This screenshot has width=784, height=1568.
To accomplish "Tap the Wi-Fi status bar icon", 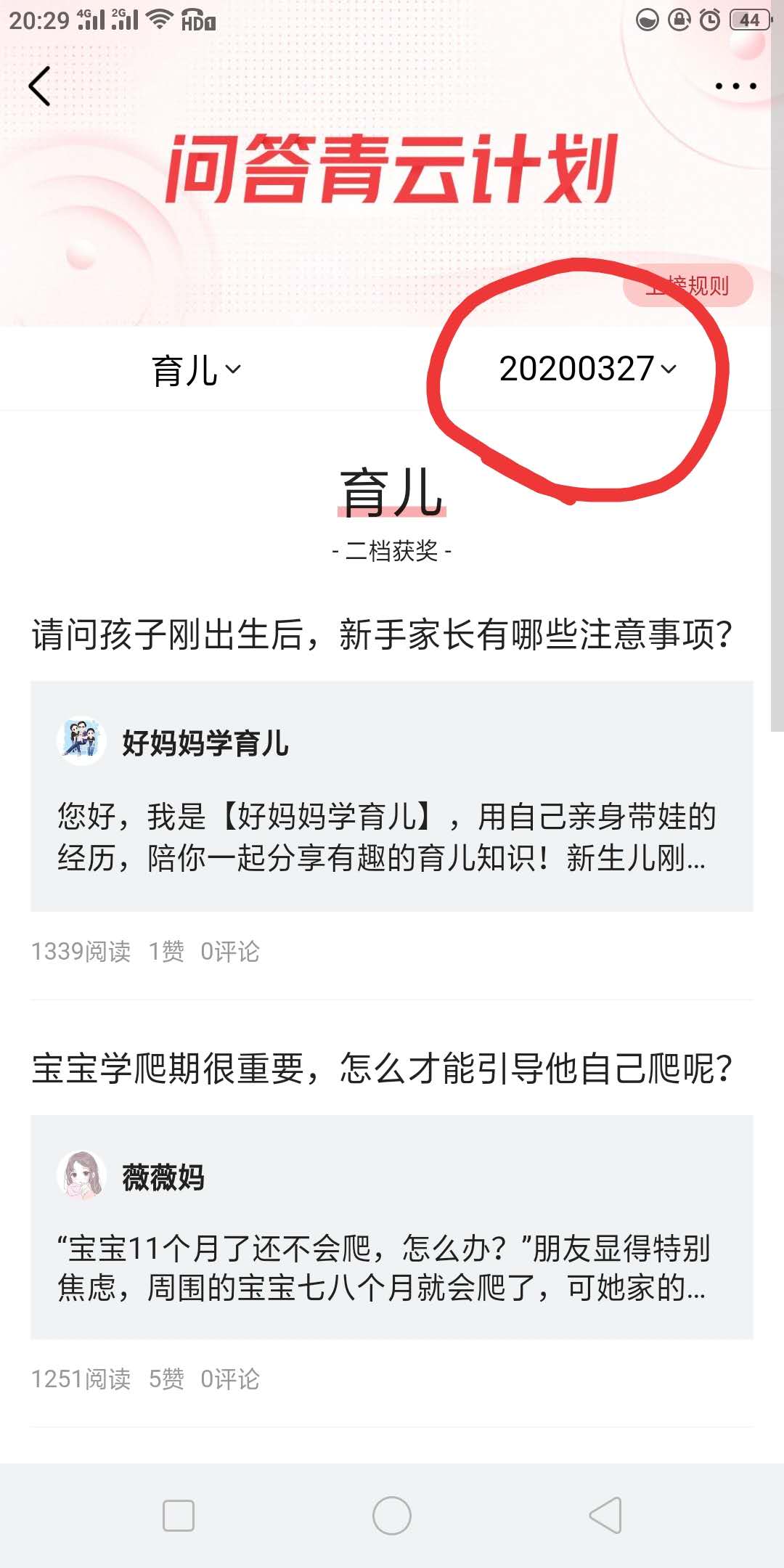I will click(160, 20).
